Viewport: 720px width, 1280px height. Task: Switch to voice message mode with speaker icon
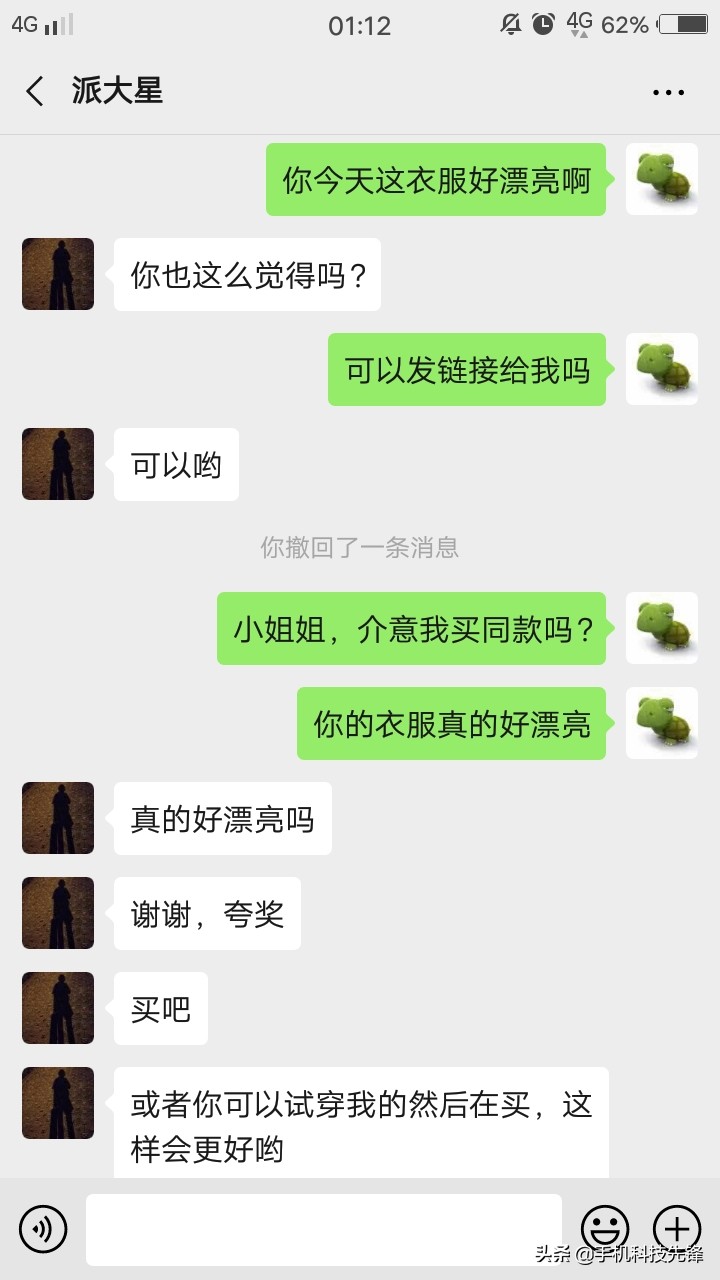pyautogui.click(x=42, y=1229)
